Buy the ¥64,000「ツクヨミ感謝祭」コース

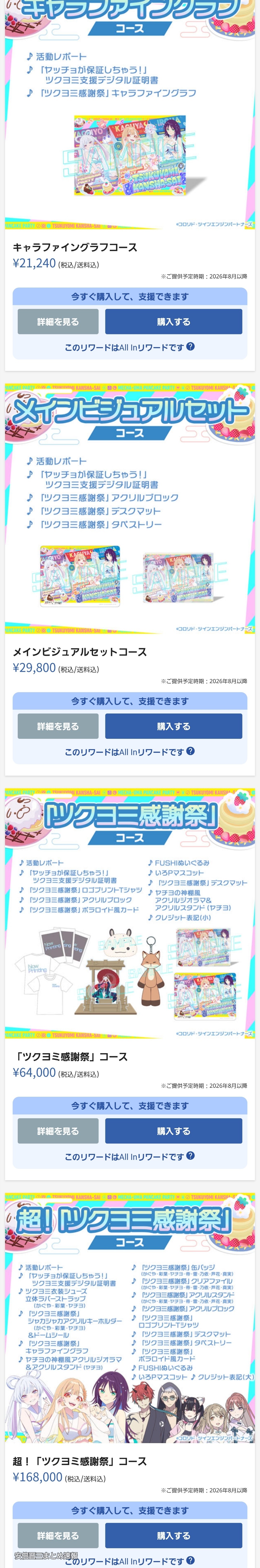[174, 1131]
